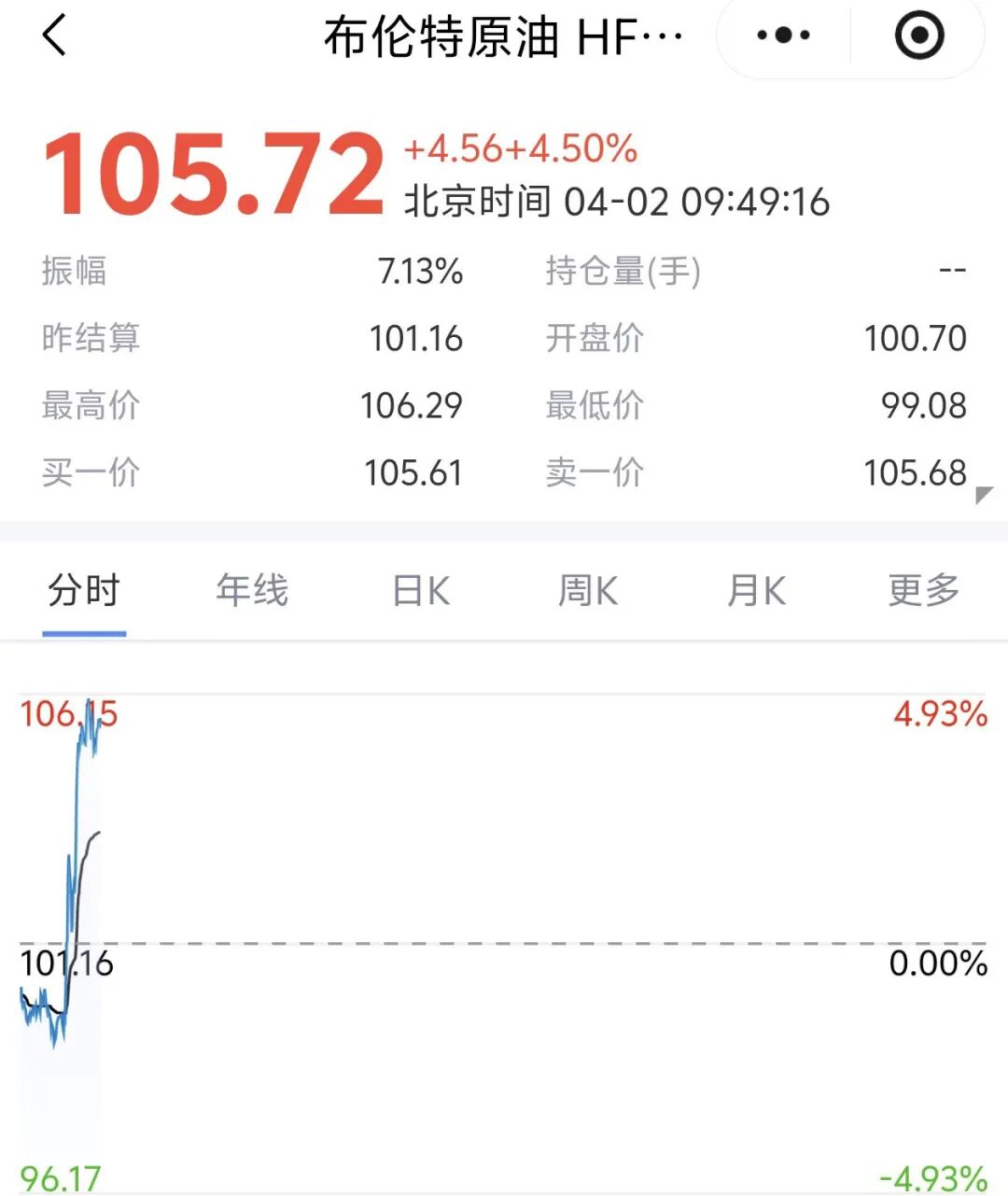Viewport: 1008px width, 1196px height.
Task: View the 周K candlestick tab
Action: pyautogui.click(x=588, y=591)
